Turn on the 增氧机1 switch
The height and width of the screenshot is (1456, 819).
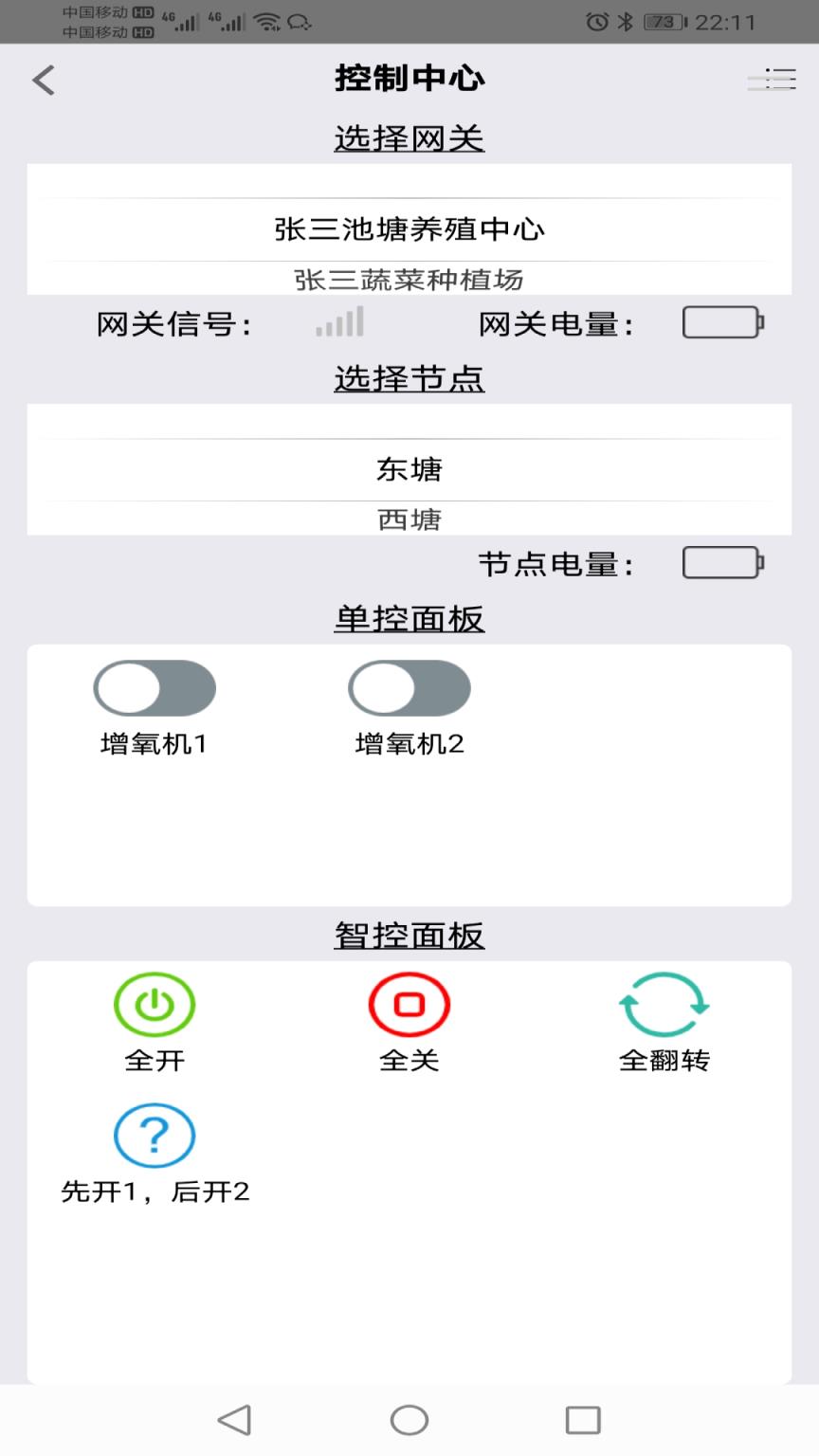point(155,687)
